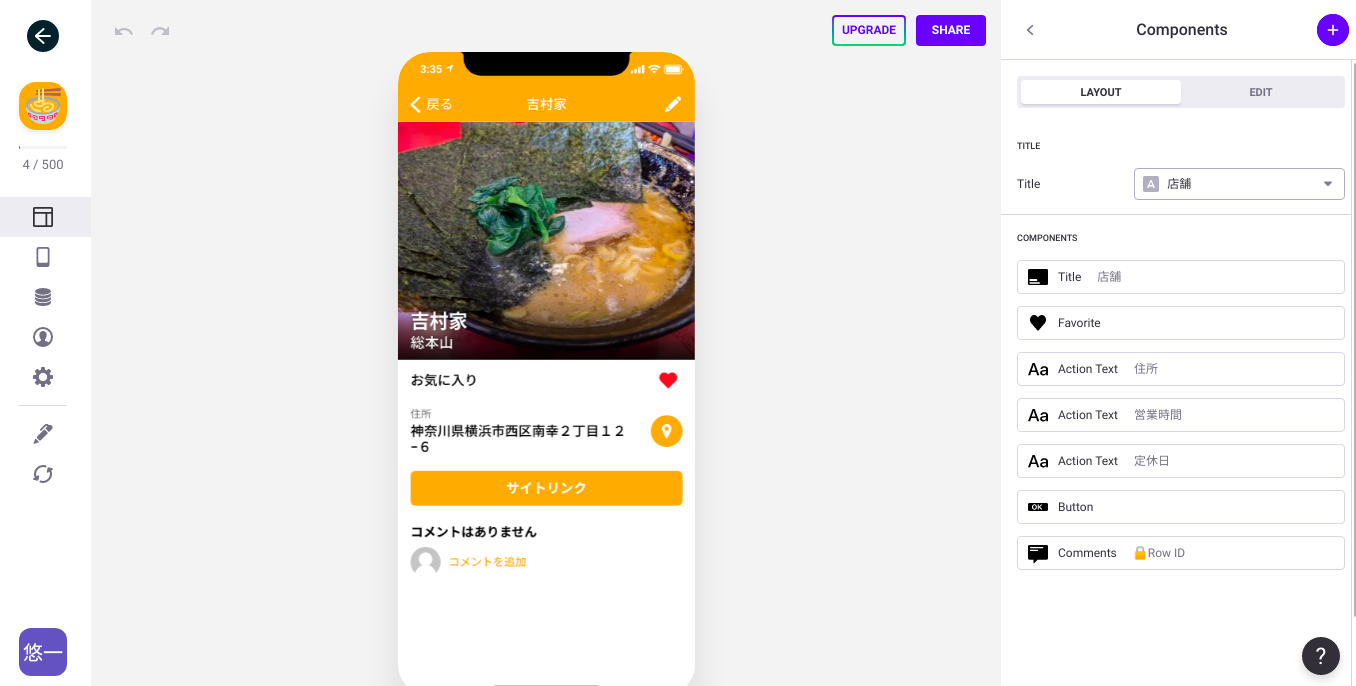Click the SHARE button
The image size is (1356, 686).
click(950, 30)
